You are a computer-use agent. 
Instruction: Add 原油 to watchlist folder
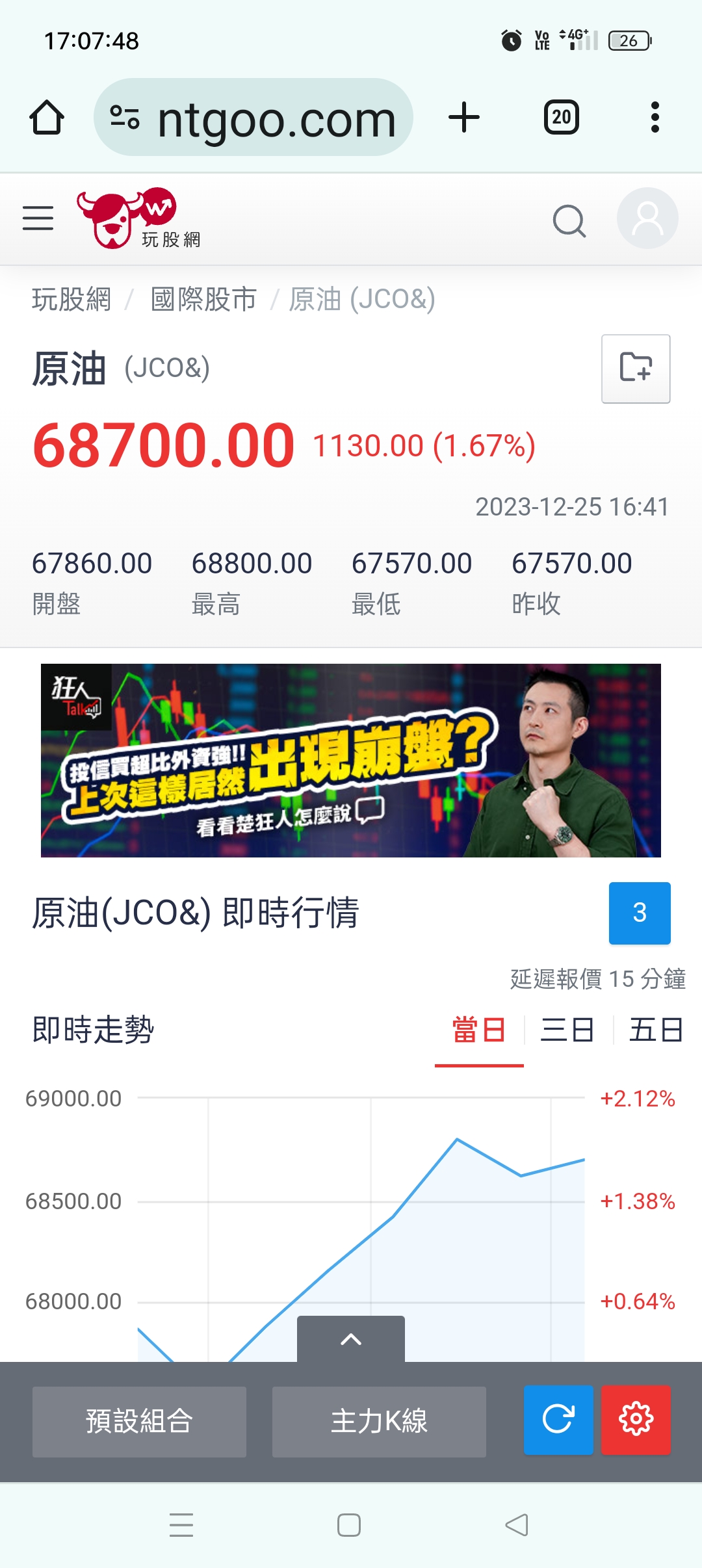click(x=636, y=369)
